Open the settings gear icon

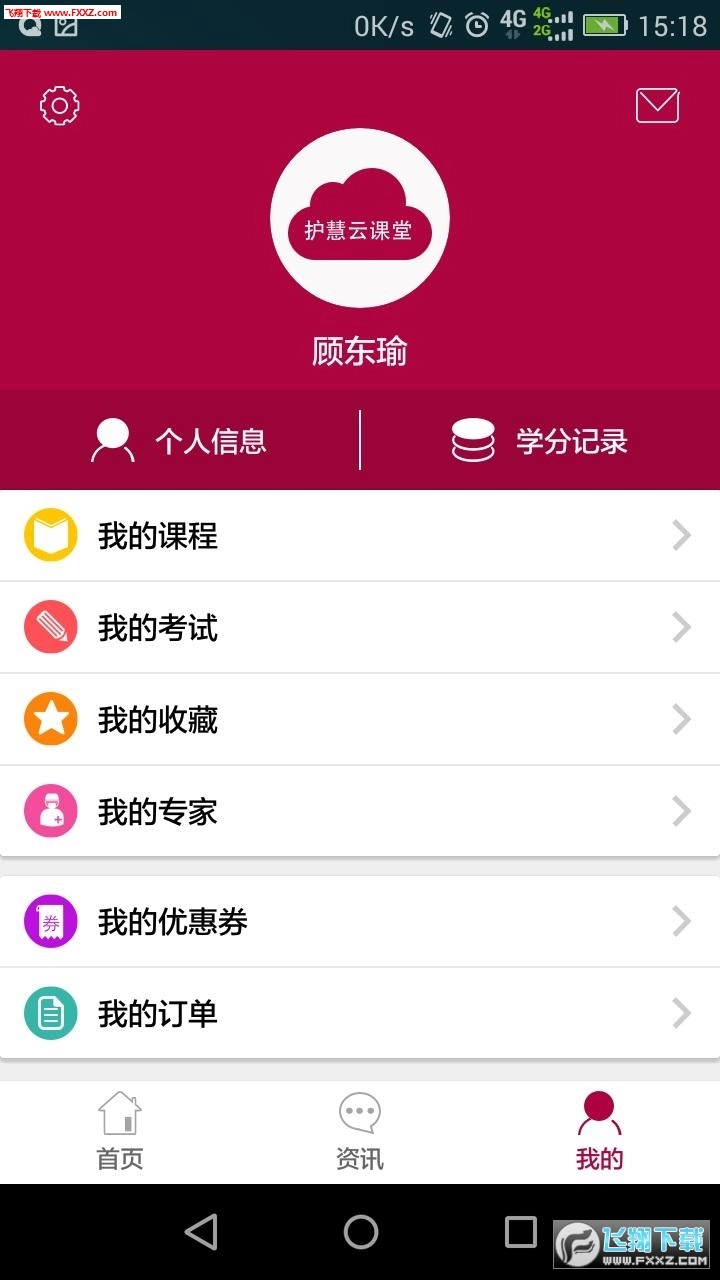click(58, 104)
